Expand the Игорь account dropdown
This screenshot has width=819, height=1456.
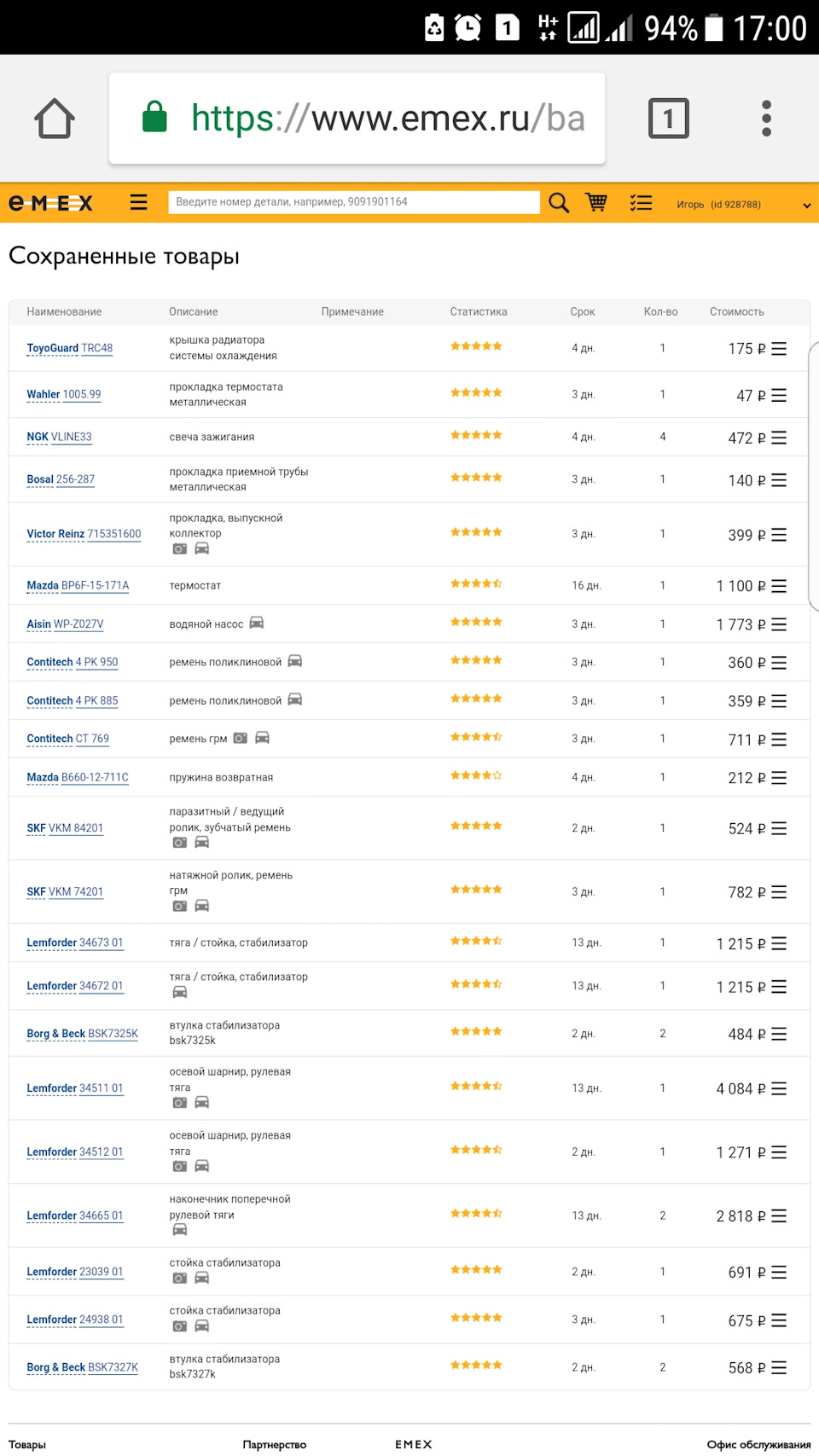point(805,205)
